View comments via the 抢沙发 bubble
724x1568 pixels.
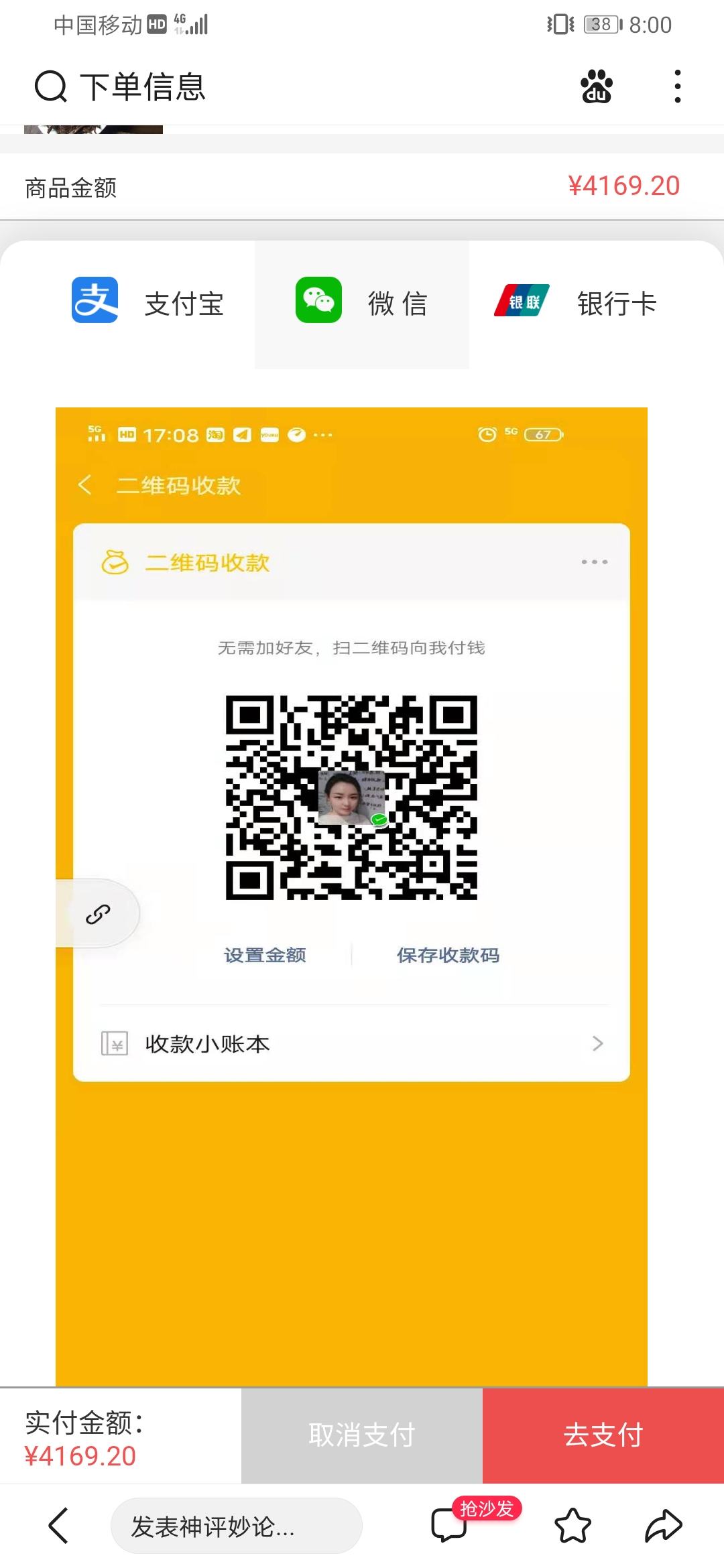(449, 1526)
